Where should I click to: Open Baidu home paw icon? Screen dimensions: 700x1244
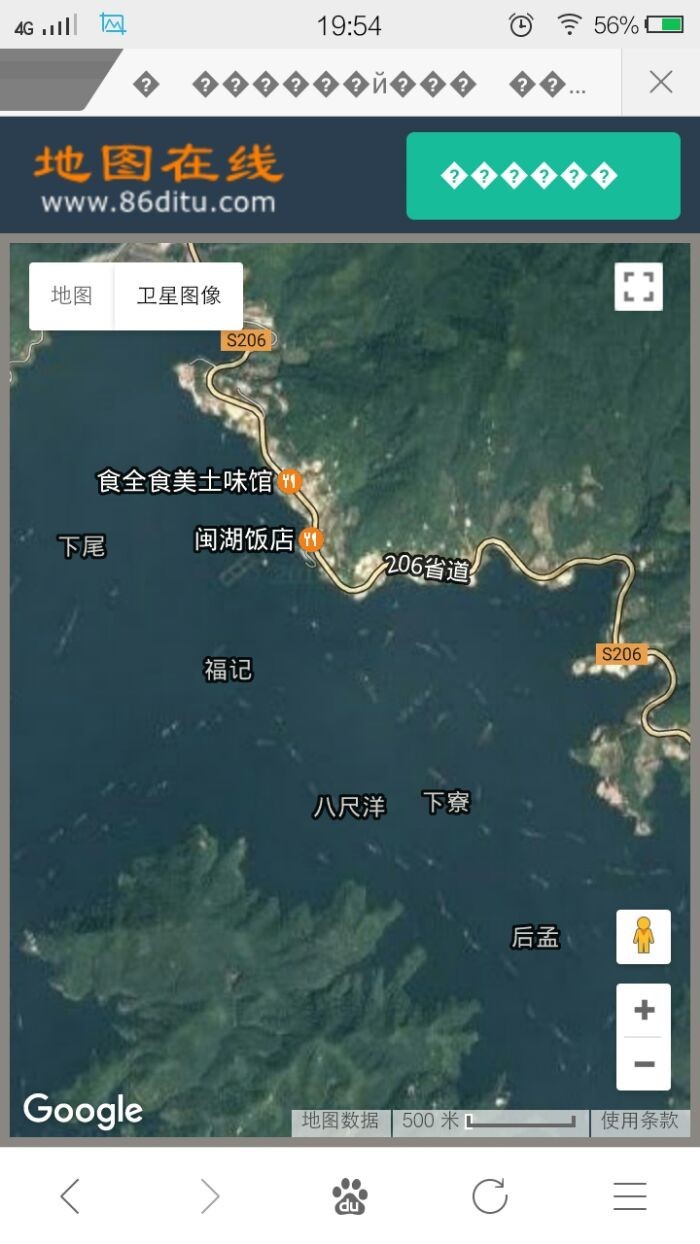349,1196
